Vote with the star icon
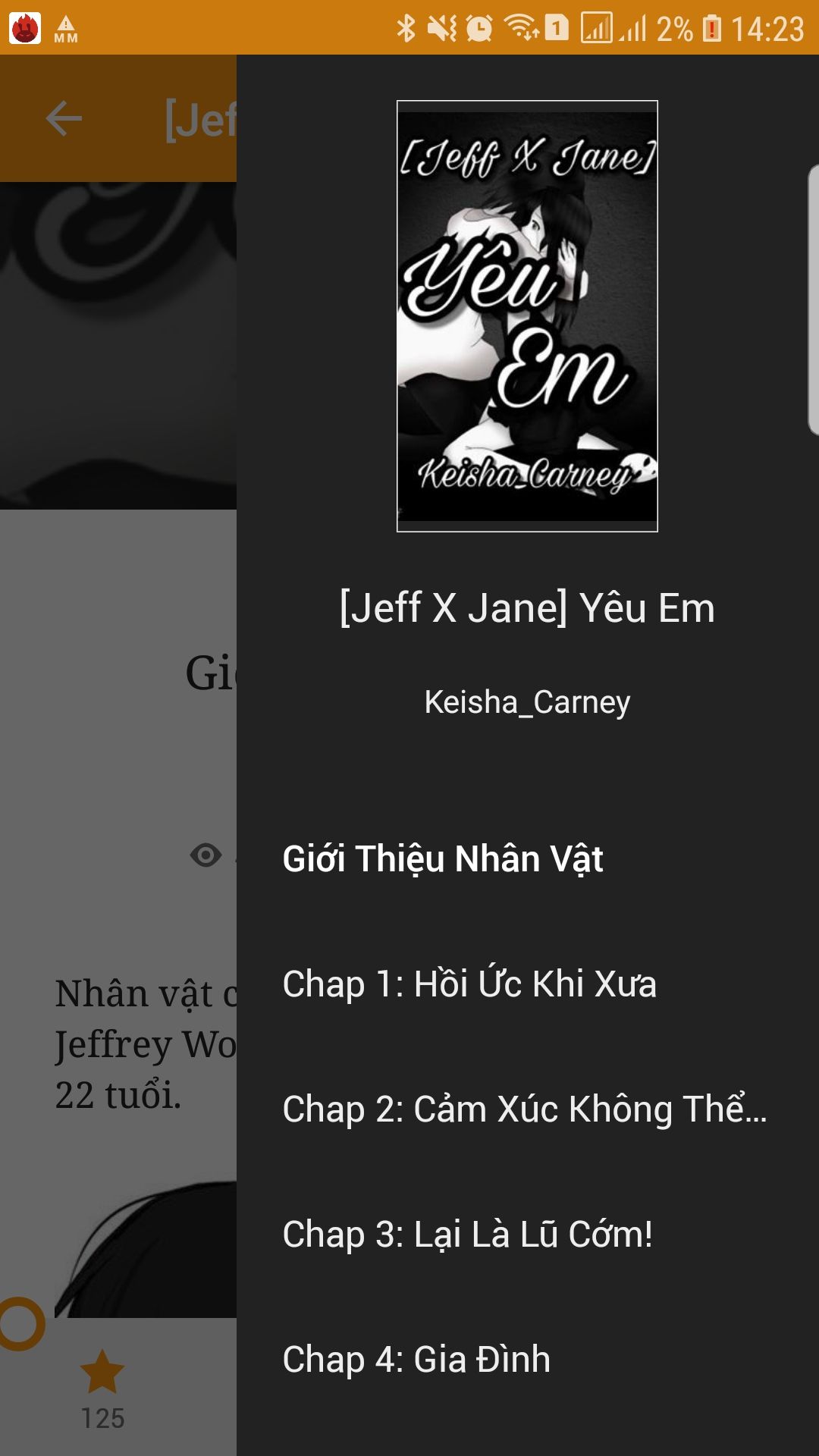 click(x=102, y=1373)
